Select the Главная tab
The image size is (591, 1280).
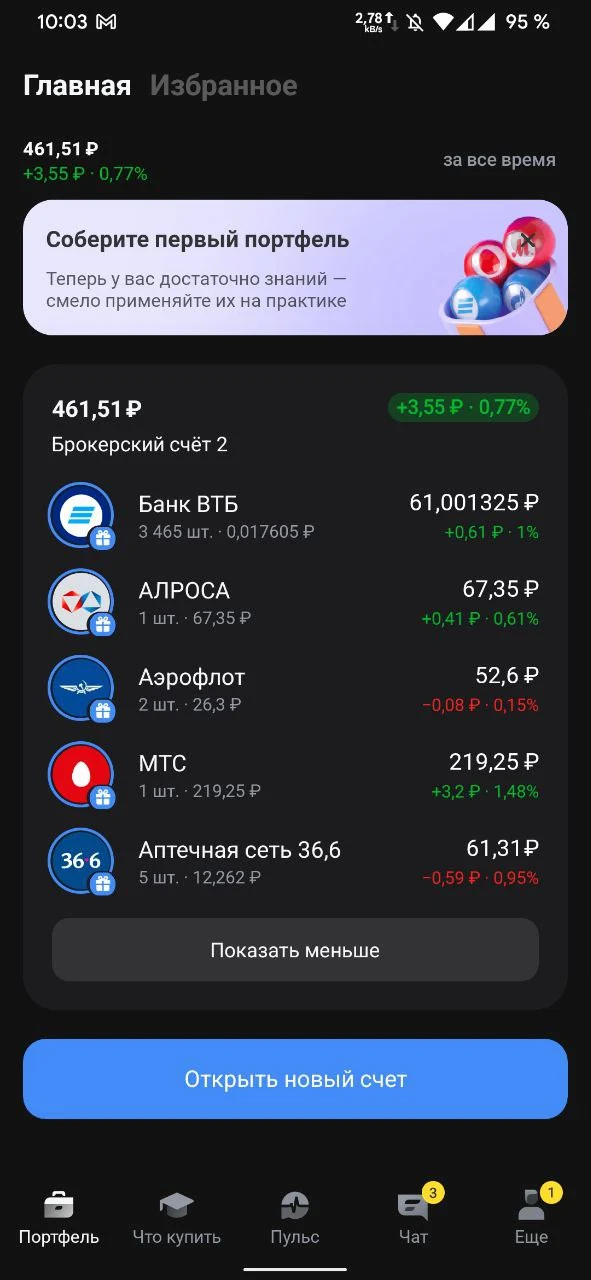tap(77, 86)
